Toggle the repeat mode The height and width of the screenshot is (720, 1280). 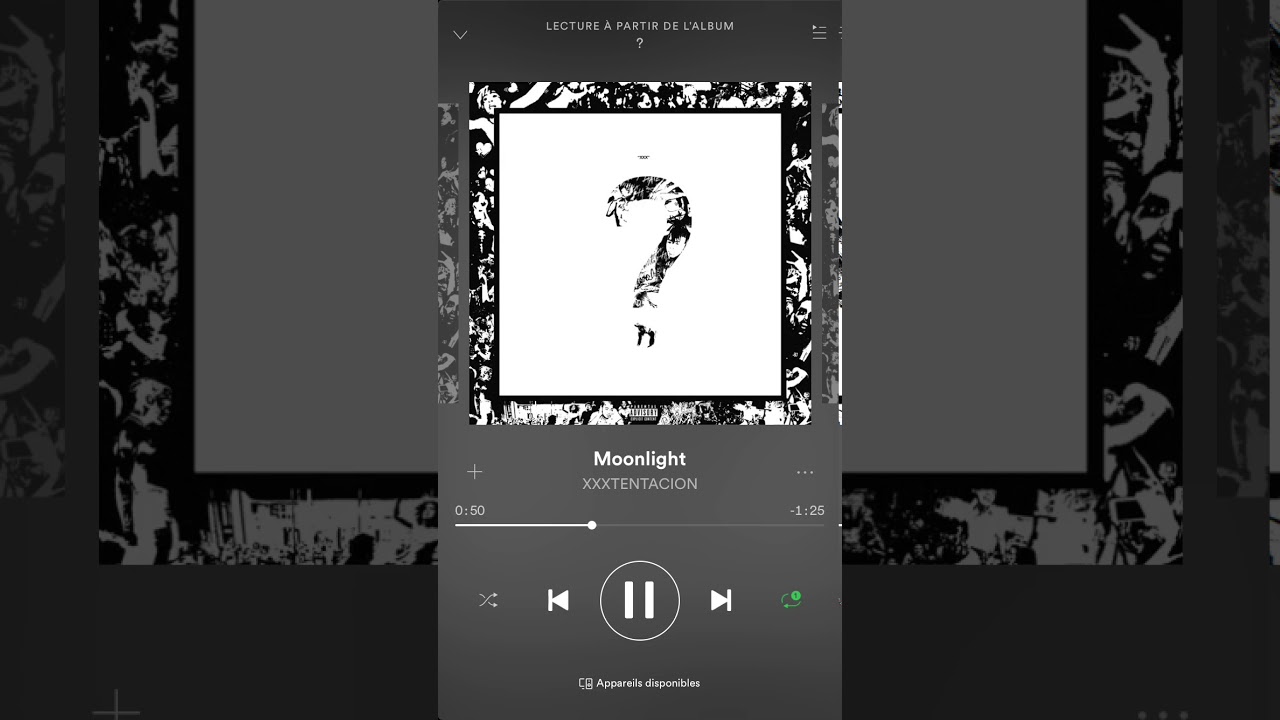tap(791, 600)
